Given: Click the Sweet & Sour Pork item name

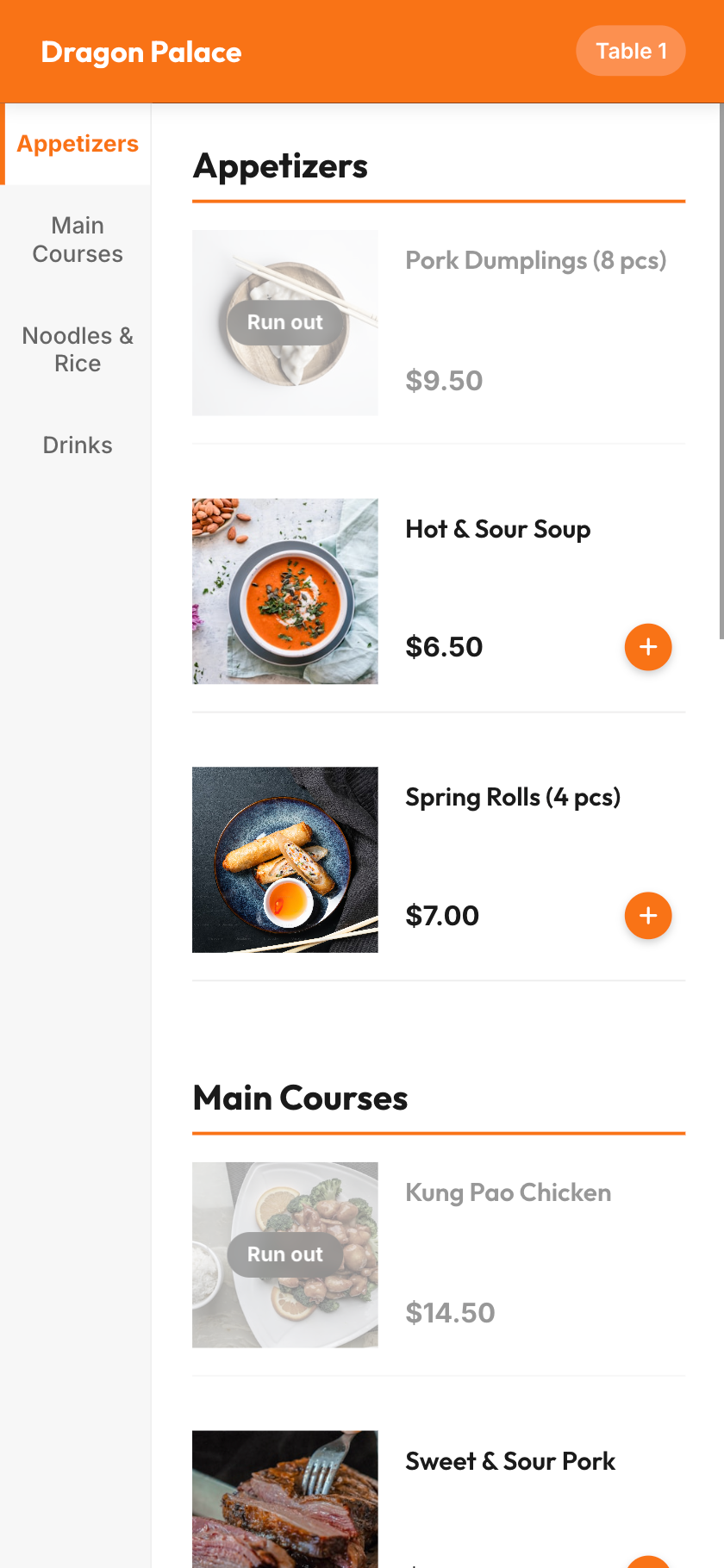Looking at the screenshot, I should [510, 1461].
